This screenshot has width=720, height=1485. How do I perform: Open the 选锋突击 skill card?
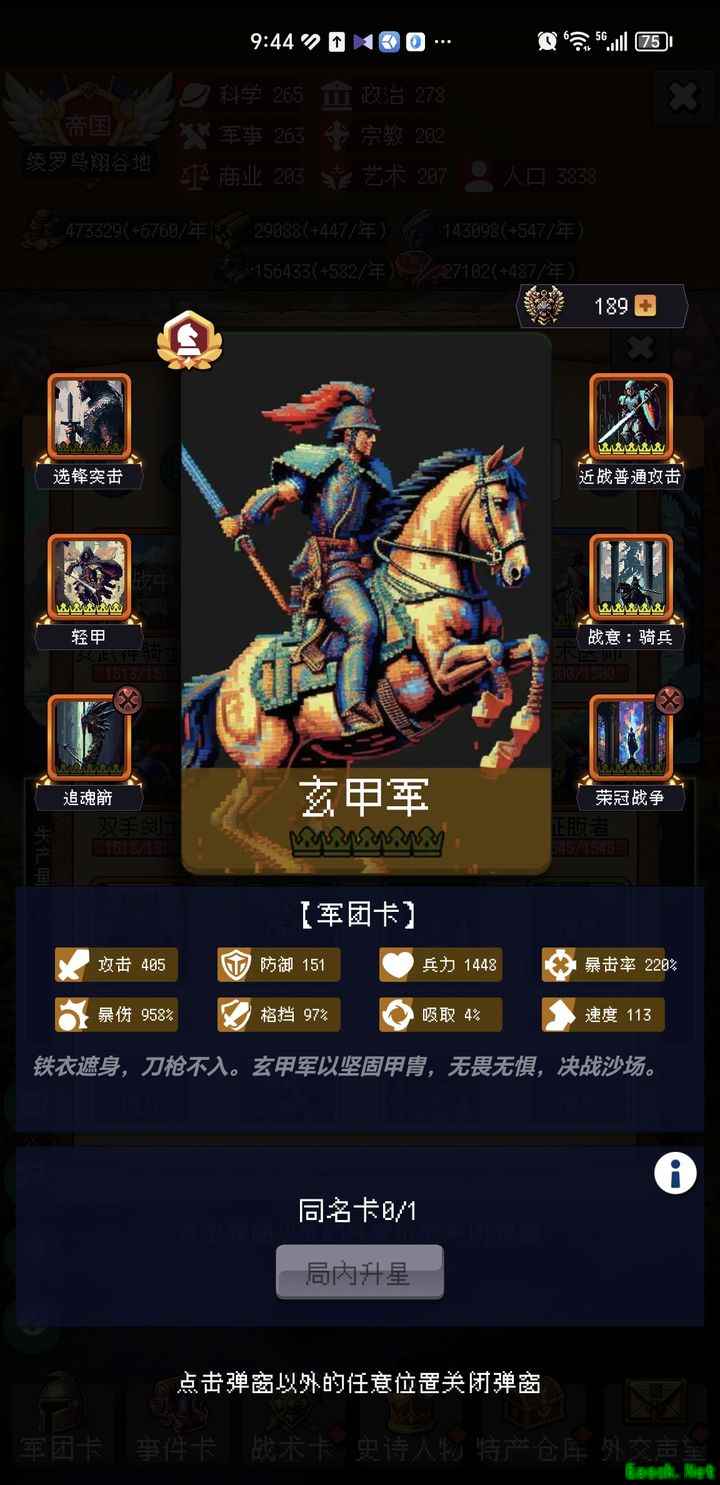[90, 418]
